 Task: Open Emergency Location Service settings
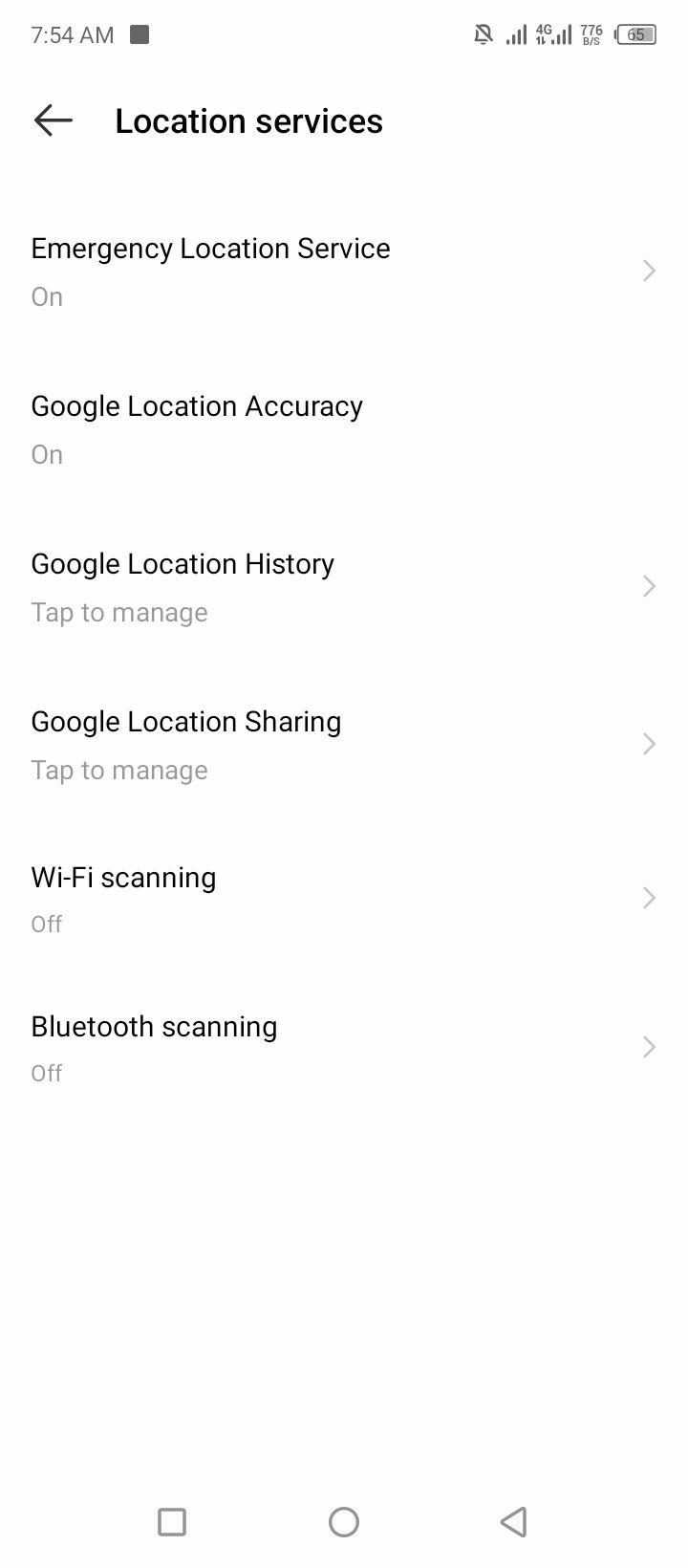click(x=344, y=272)
